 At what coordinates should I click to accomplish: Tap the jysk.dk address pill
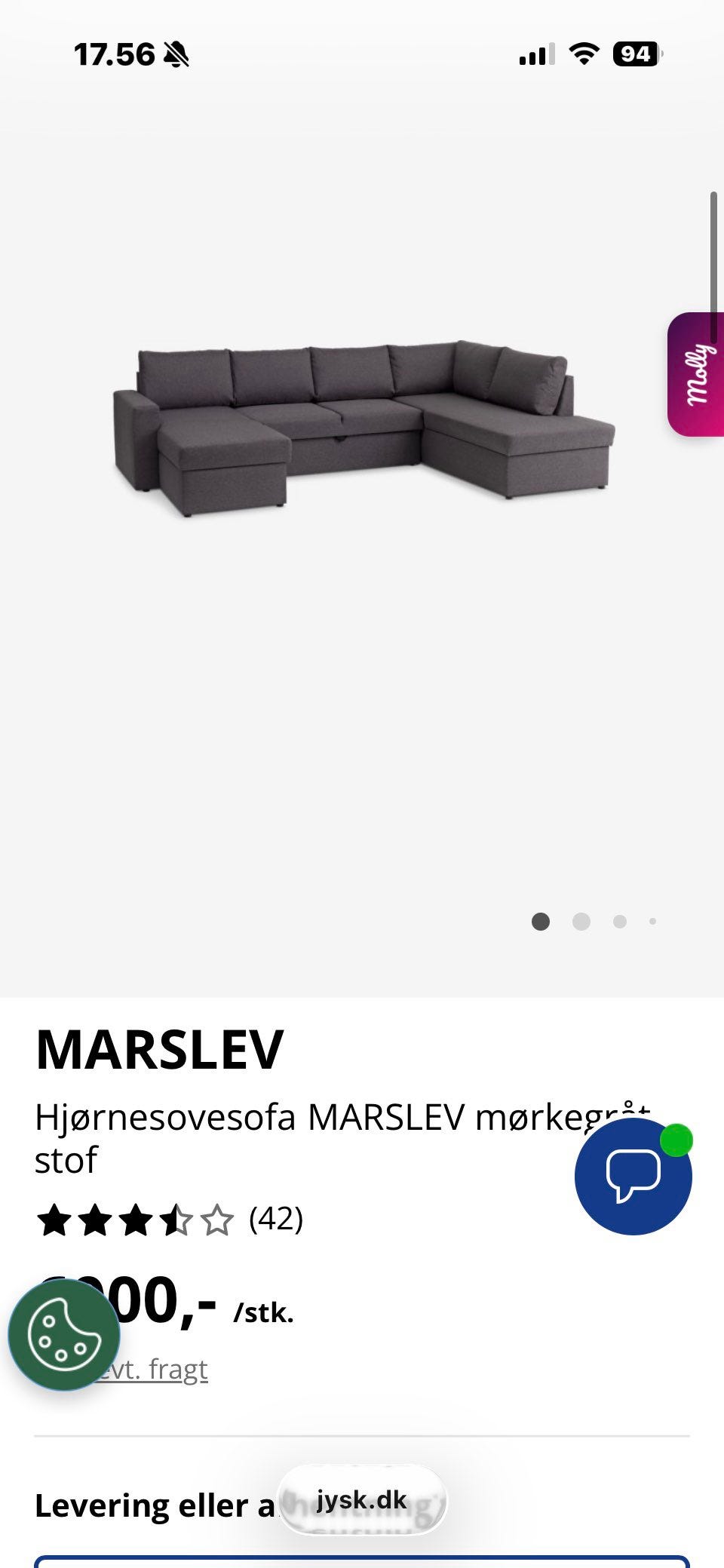click(x=362, y=1500)
